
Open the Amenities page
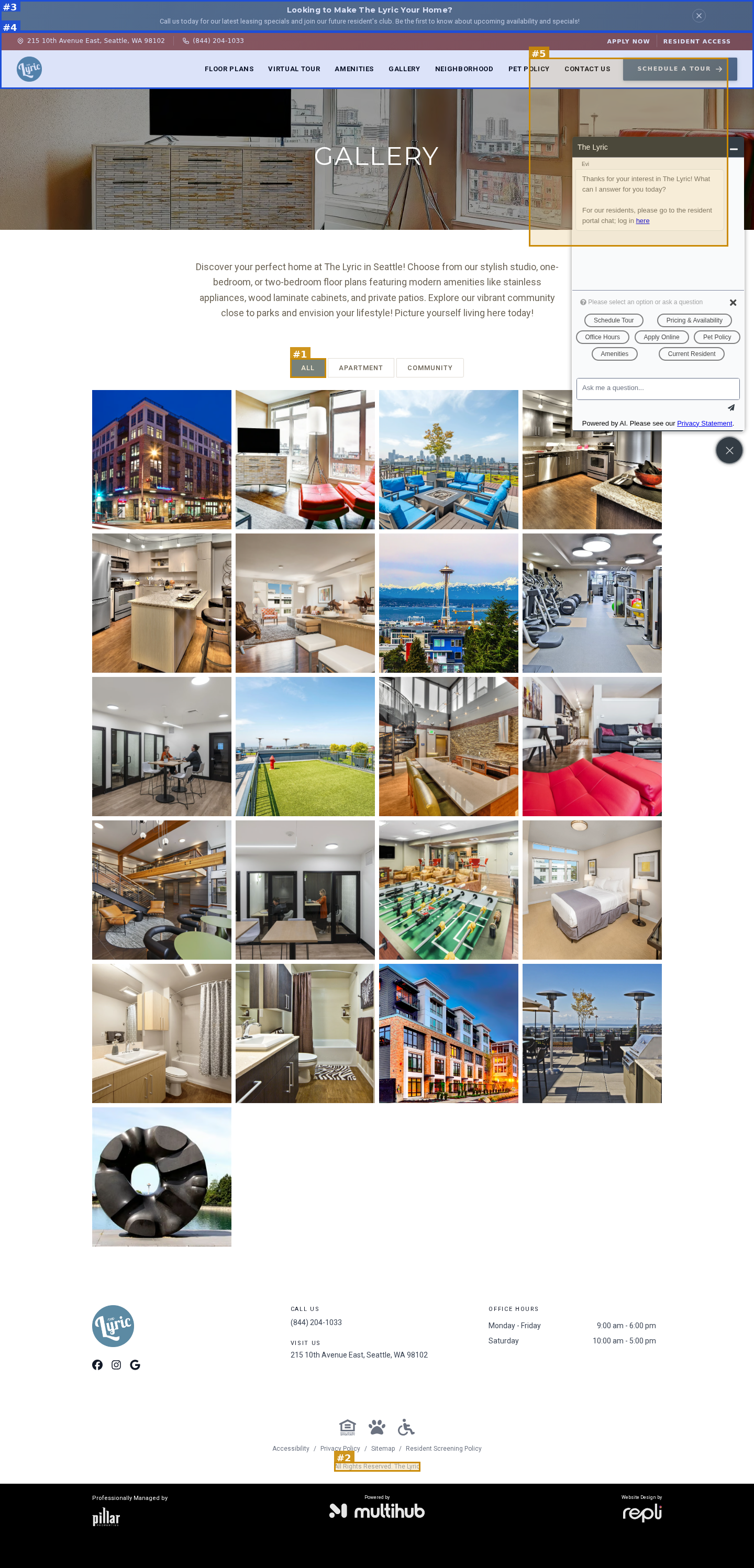353,70
